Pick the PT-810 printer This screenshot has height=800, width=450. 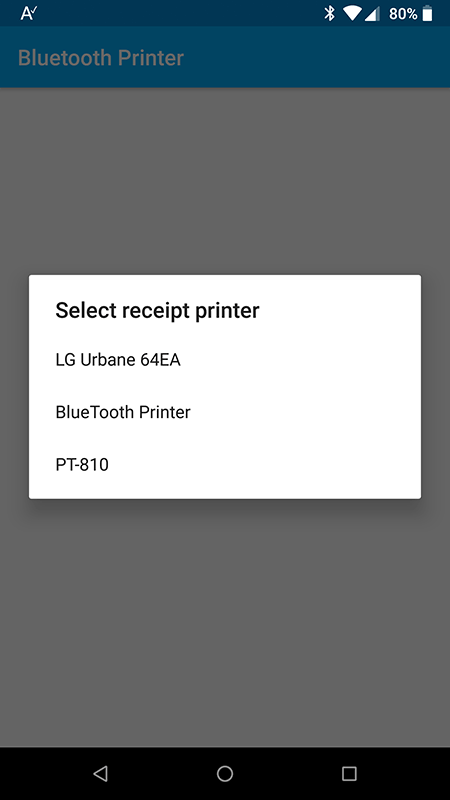click(224, 465)
